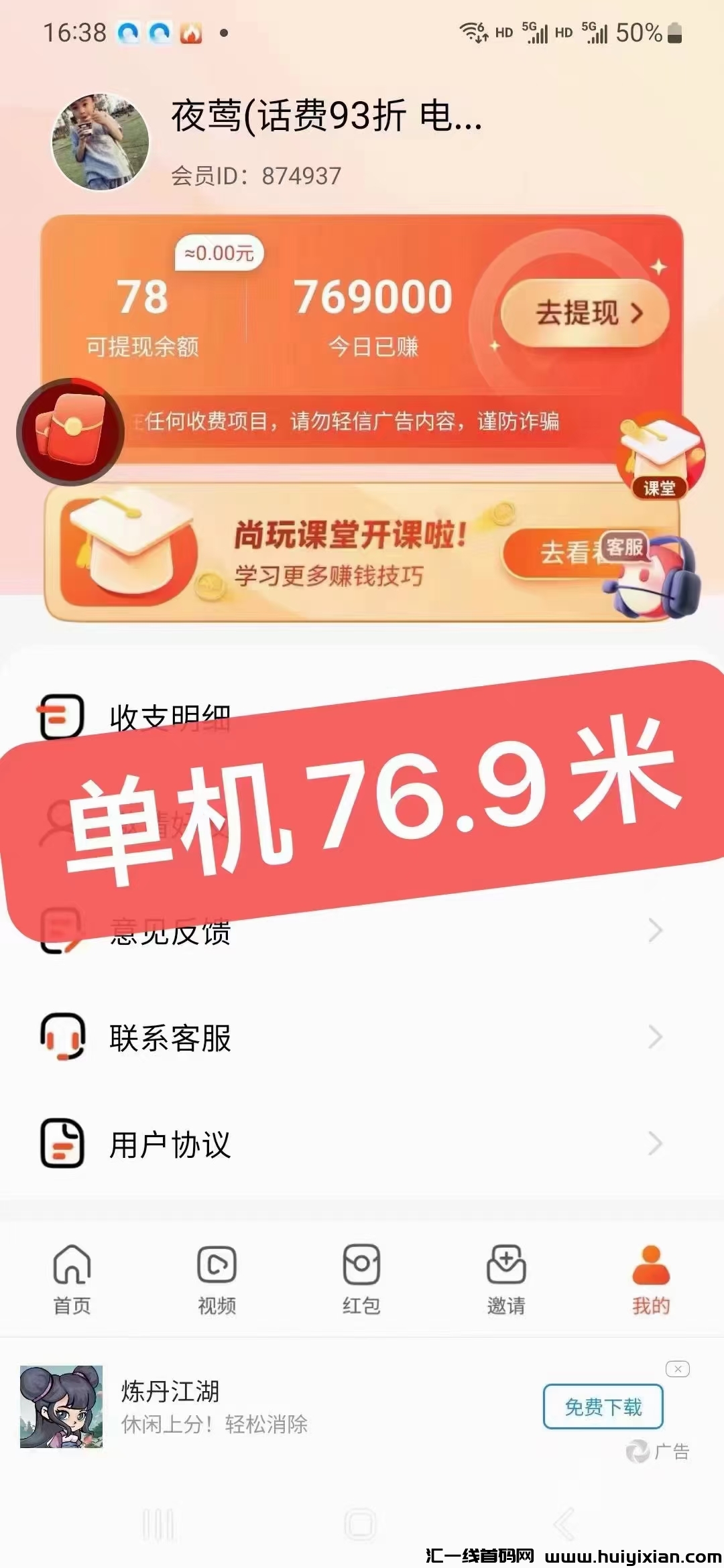Screen dimensions: 724x1568
Task: Tap 免费下载 on the 炼丹江湖 ad
Action: pos(603,1407)
